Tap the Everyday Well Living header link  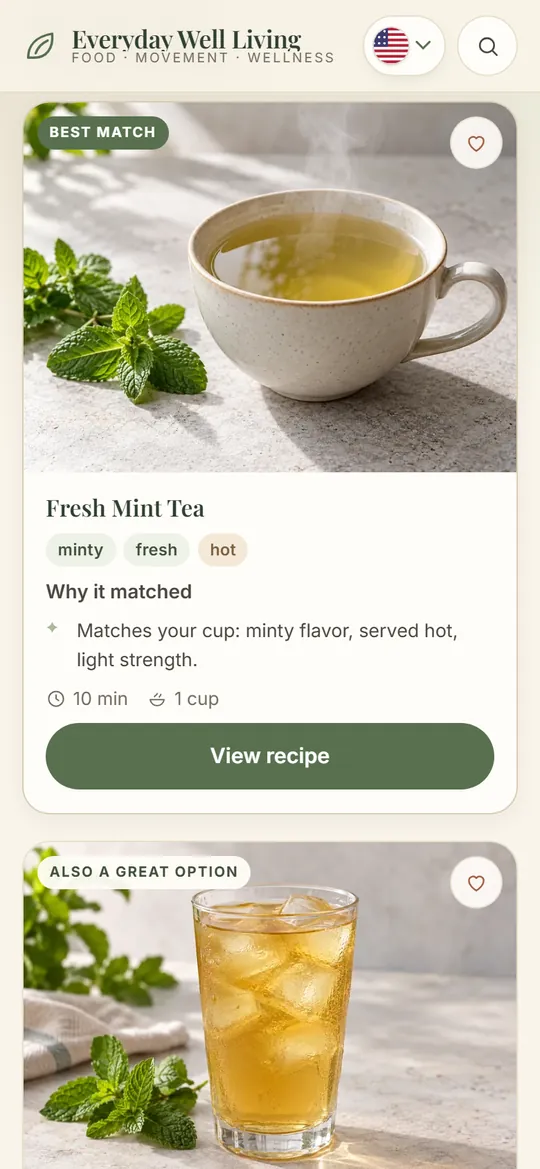180,46
